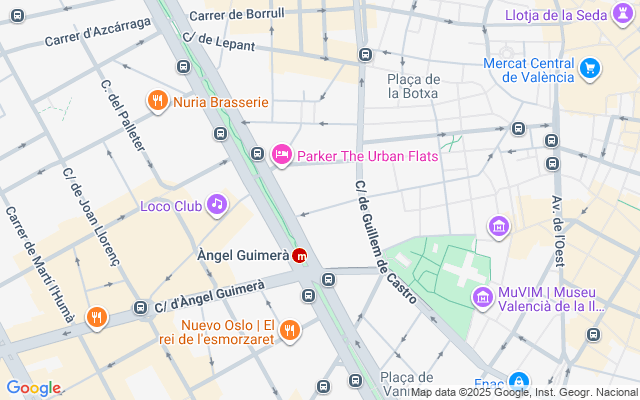Tap the bus stop on Carrer de Lepant
This screenshot has height=400, width=640.
coord(365,55)
